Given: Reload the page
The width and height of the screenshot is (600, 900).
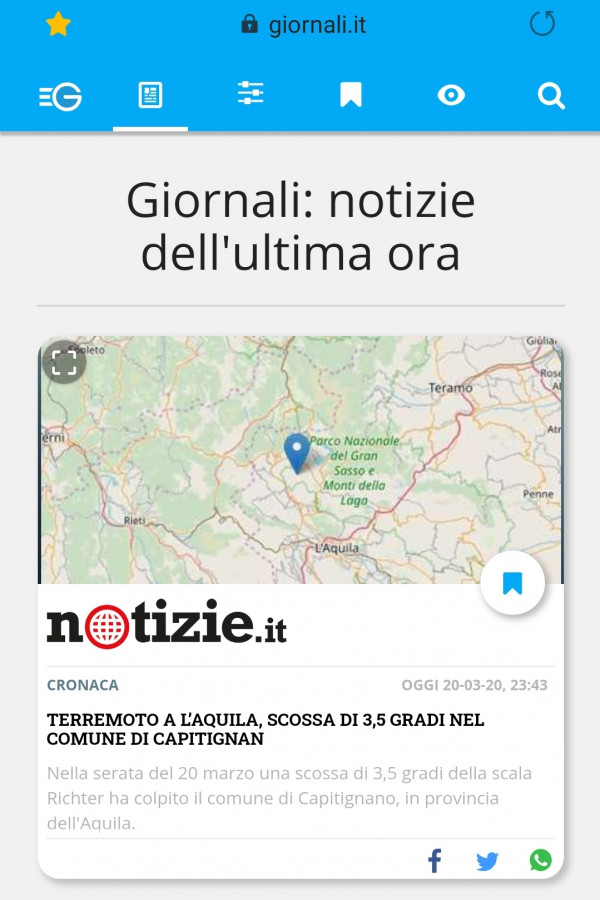Looking at the screenshot, I should [x=542, y=24].
